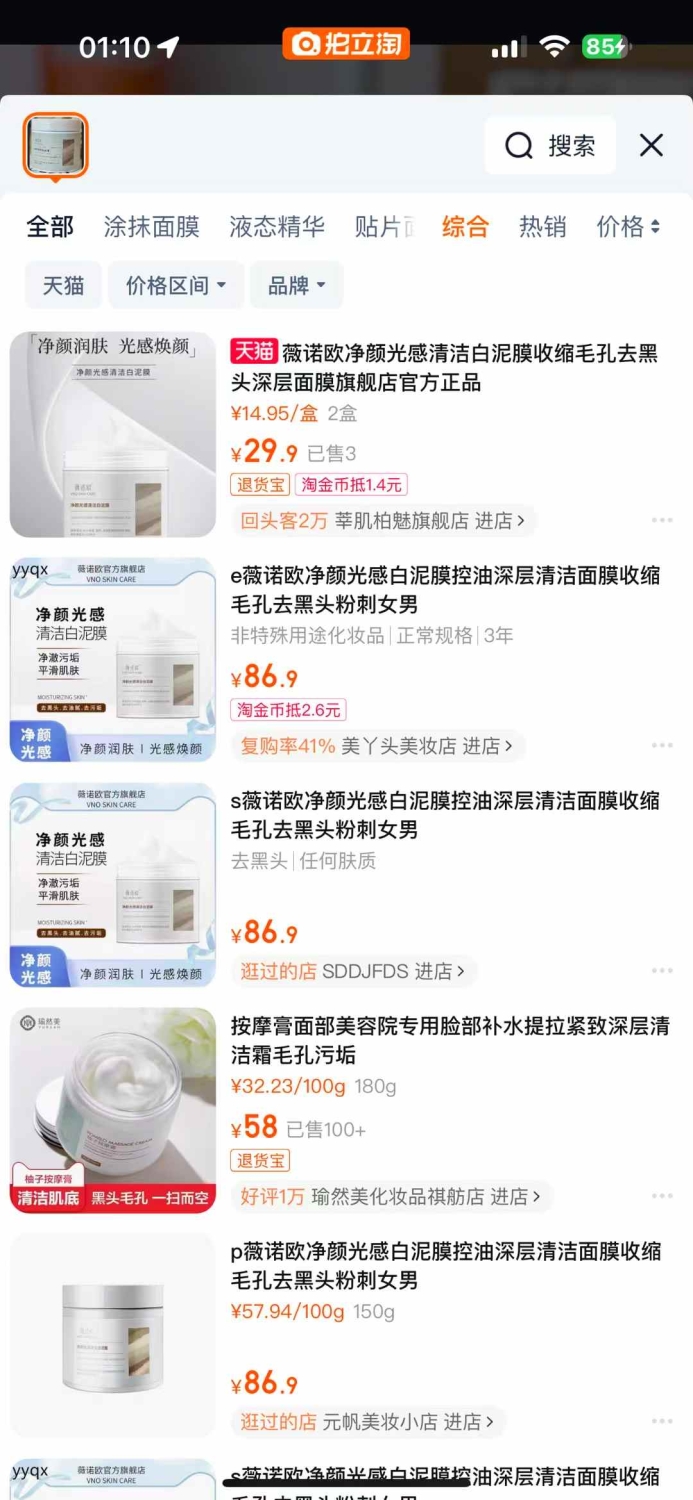Sort results by 热销

point(542,227)
